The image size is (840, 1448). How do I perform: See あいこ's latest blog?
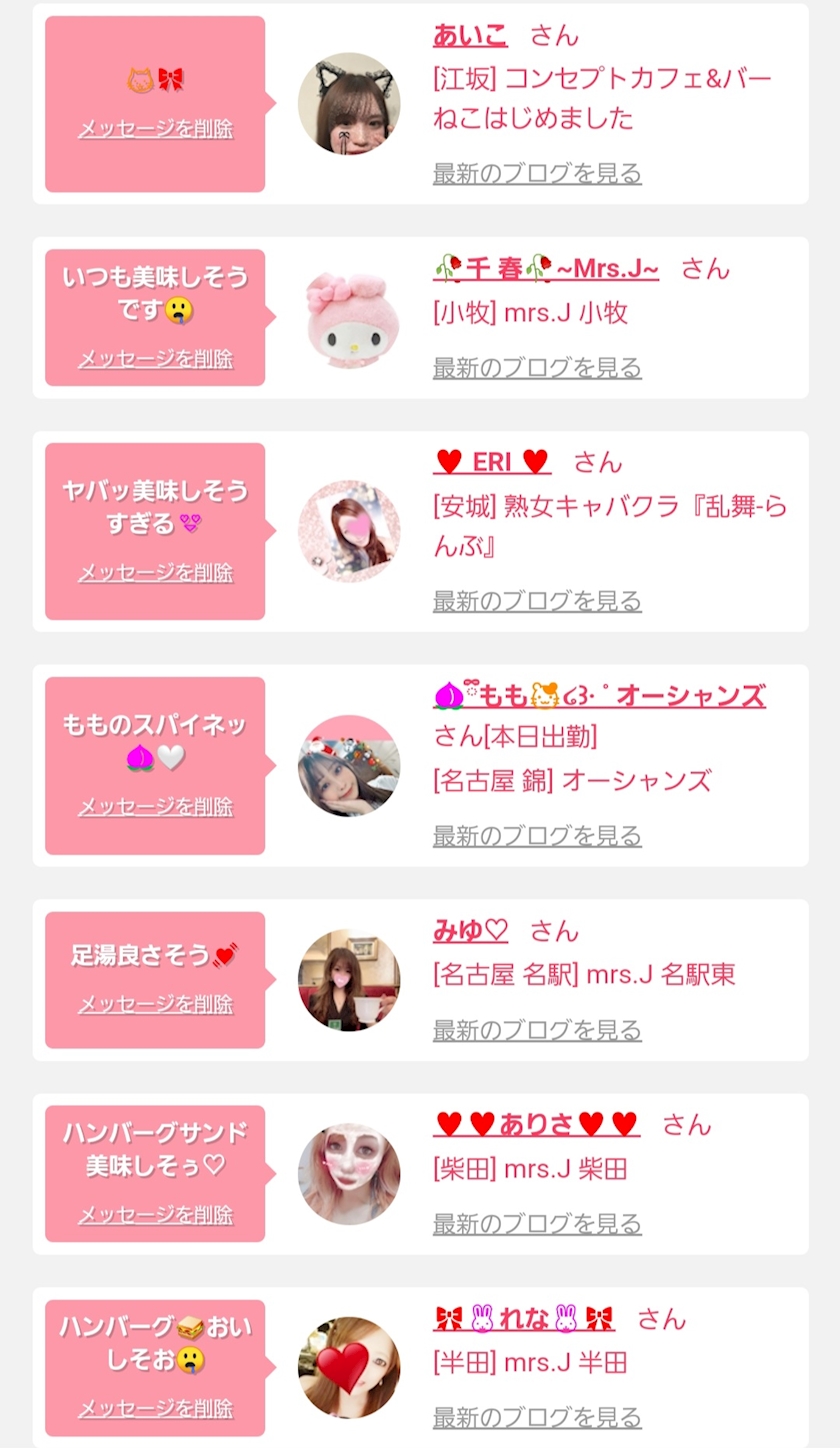[x=537, y=174]
